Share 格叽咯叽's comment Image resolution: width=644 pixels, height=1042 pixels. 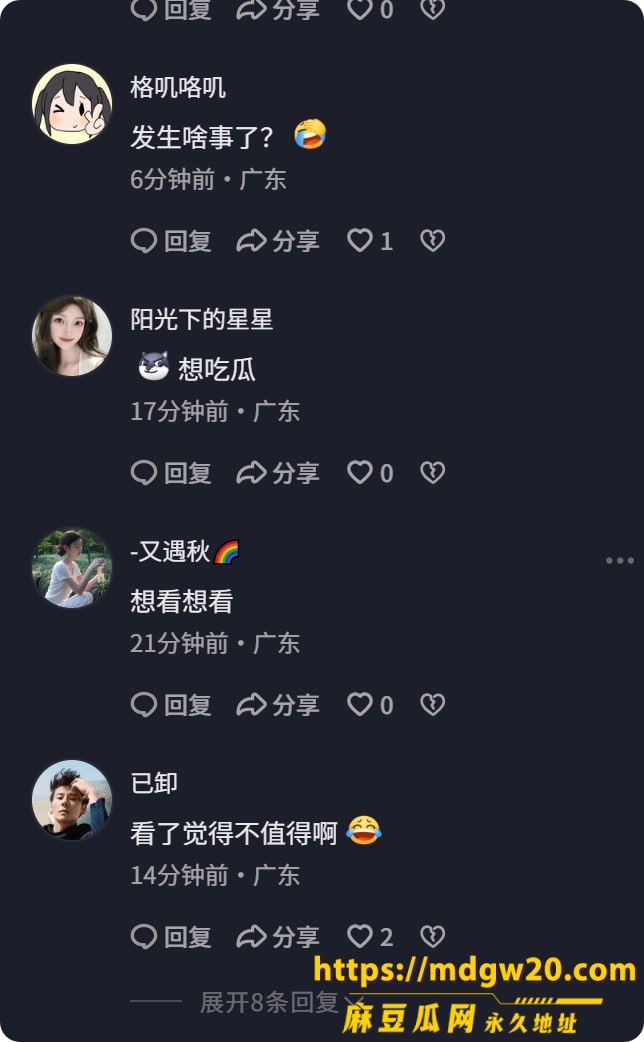pyautogui.click(x=278, y=241)
